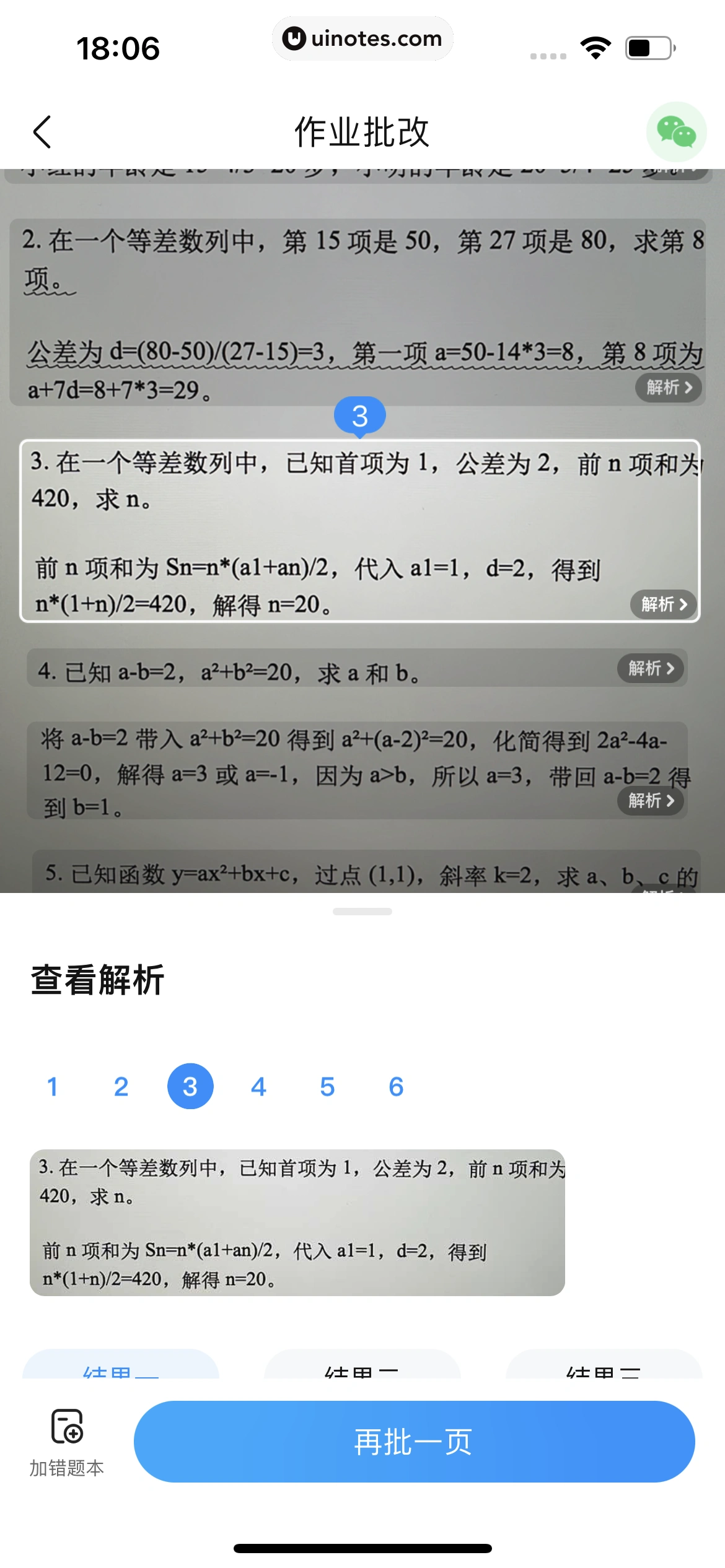Open 解析 for highlighted question 3

[x=664, y=604]
